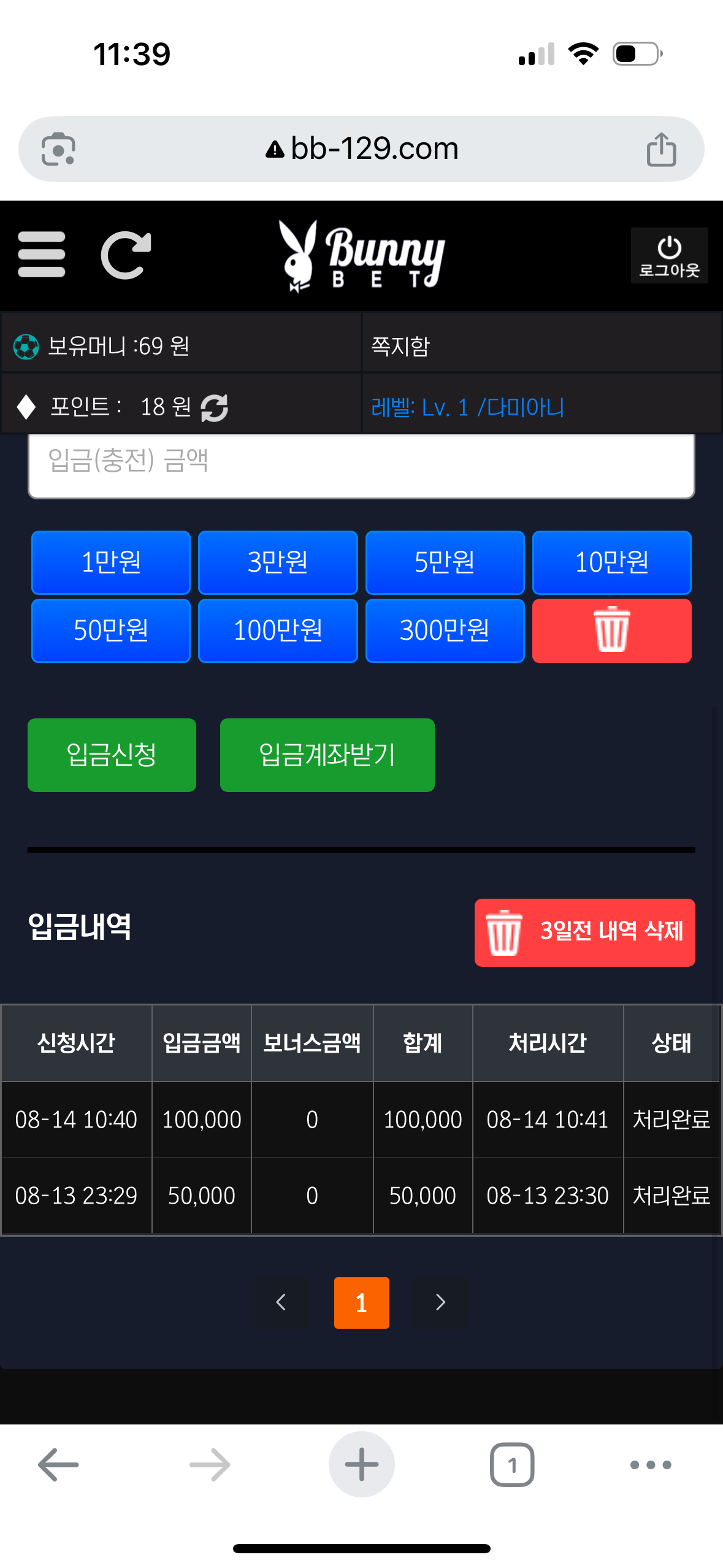Viewport: 723px width, 1568px height.
Task: Tap the 로그아웃 logout button
Action: pyautogui.click(x=669, y=256)
